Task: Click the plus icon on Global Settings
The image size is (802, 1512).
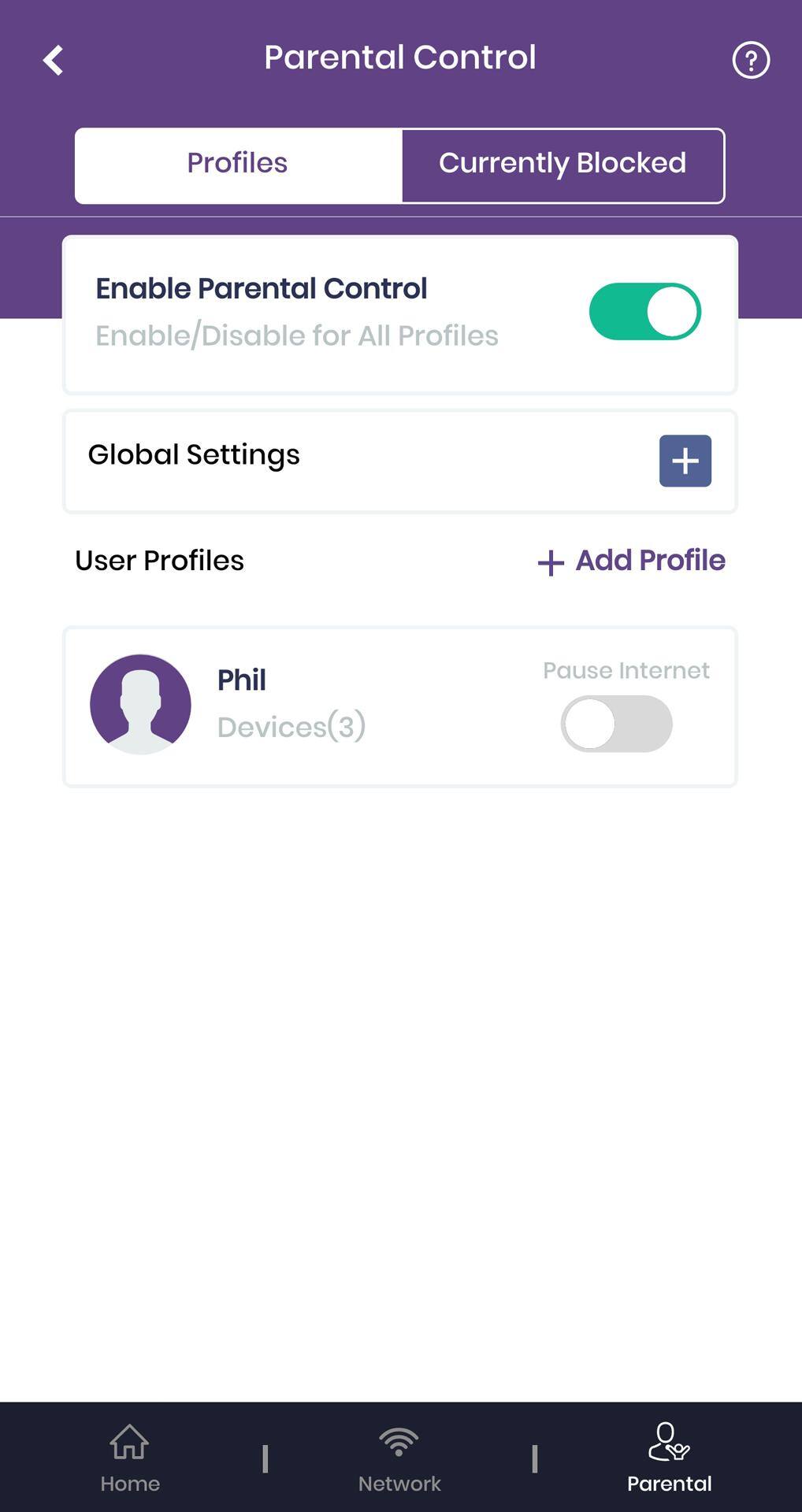Action: [x=684, y=461]
